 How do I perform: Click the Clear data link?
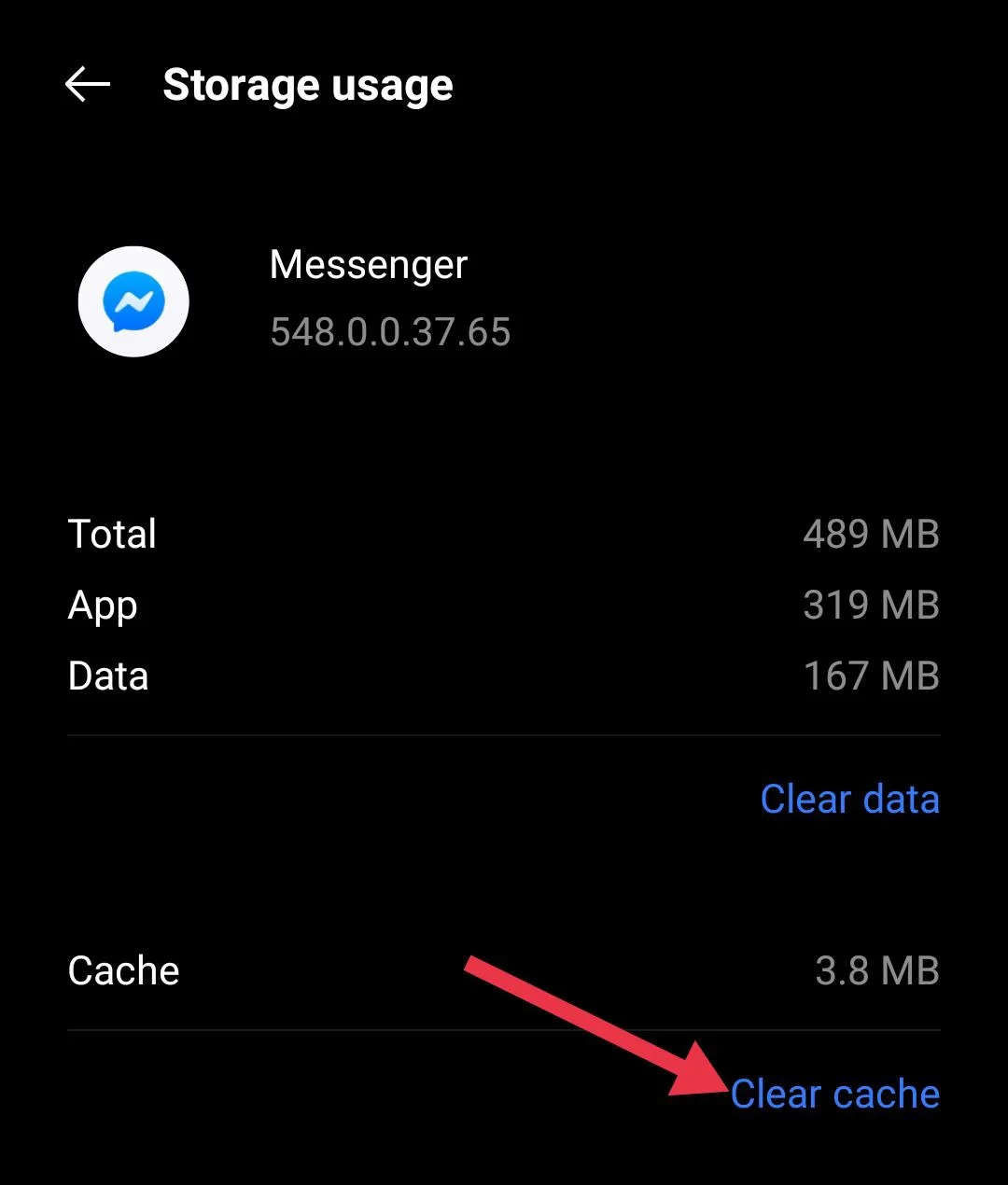click(x=850, y=800)
